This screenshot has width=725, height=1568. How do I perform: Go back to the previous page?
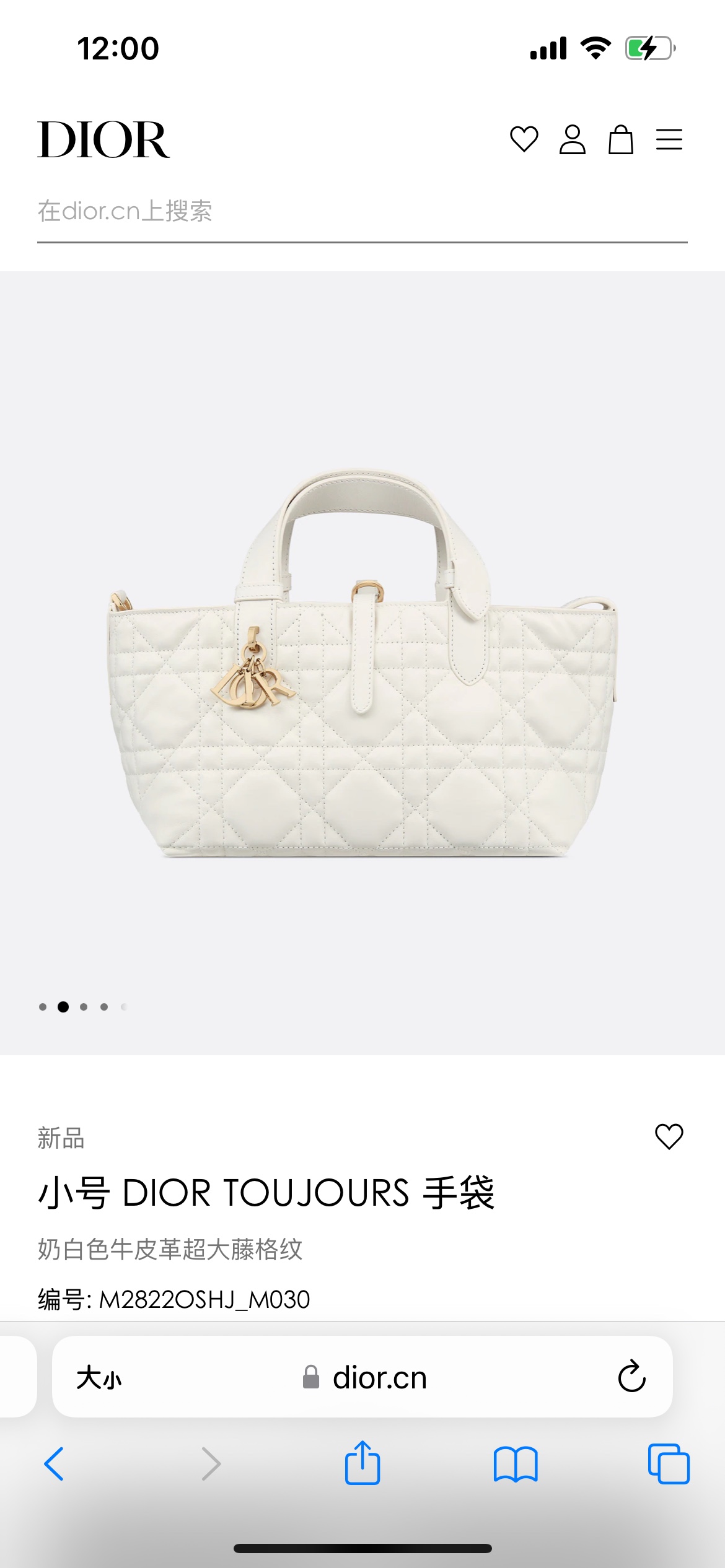pos(54,1464)
